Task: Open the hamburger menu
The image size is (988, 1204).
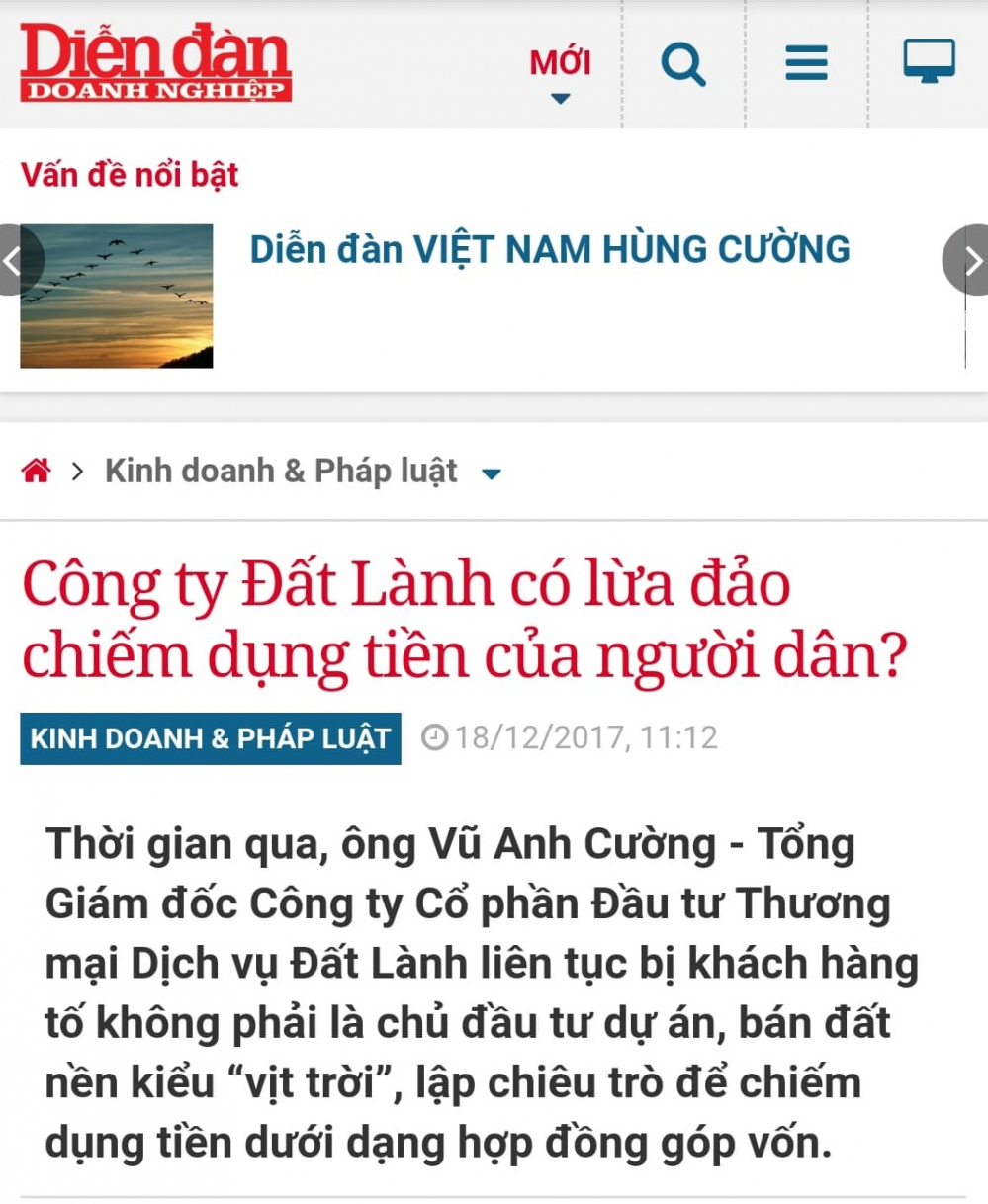Action: [x=806, y=63]
